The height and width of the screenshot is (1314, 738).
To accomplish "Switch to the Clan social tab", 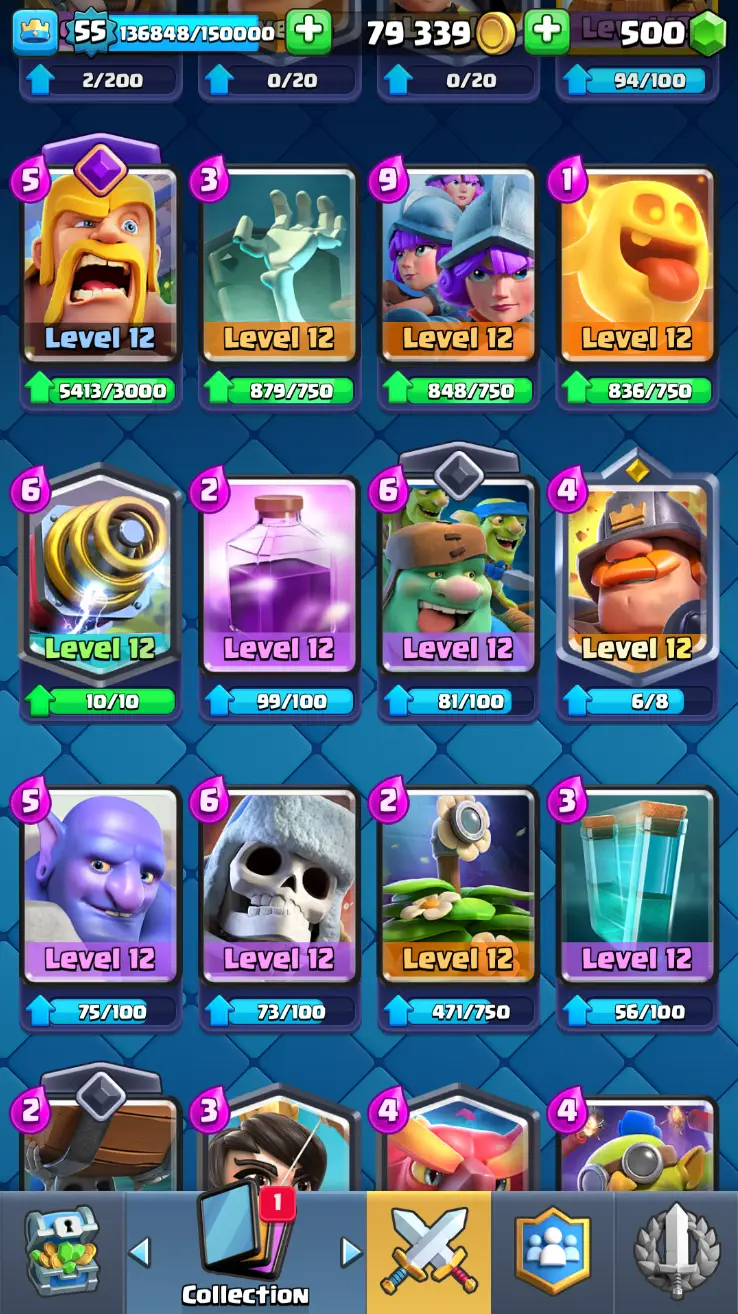I will [552, 1252].
